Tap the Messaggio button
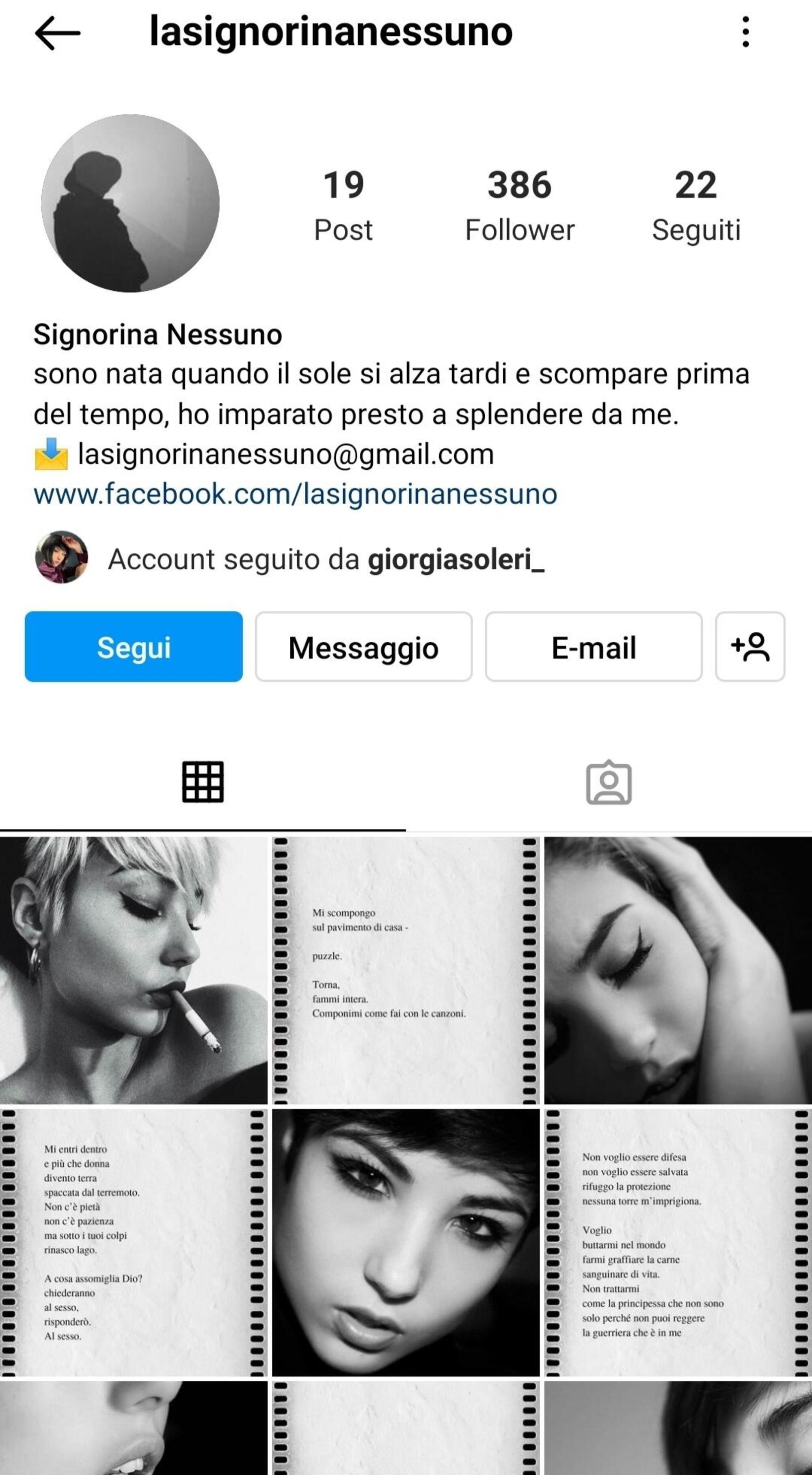Image resolution: width=812 pixels, height=1475 pixels. click(364, 646)
